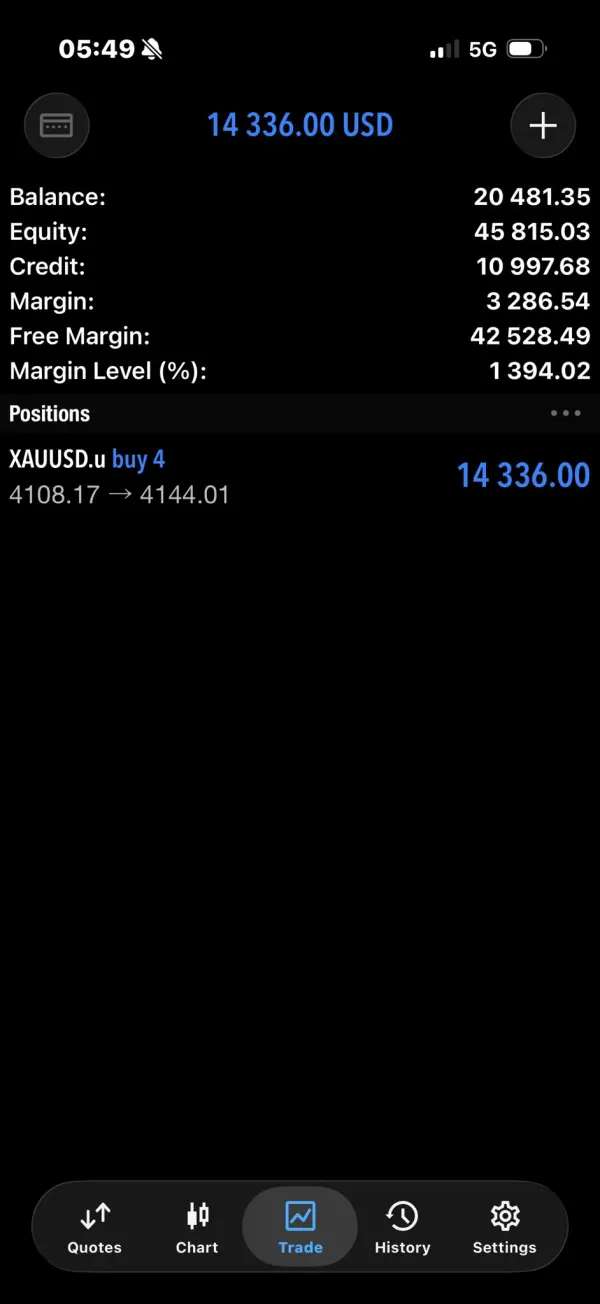Open the XAUUSD.u buy 4 position
The image size is (600, 1304).
coord(300,476)
